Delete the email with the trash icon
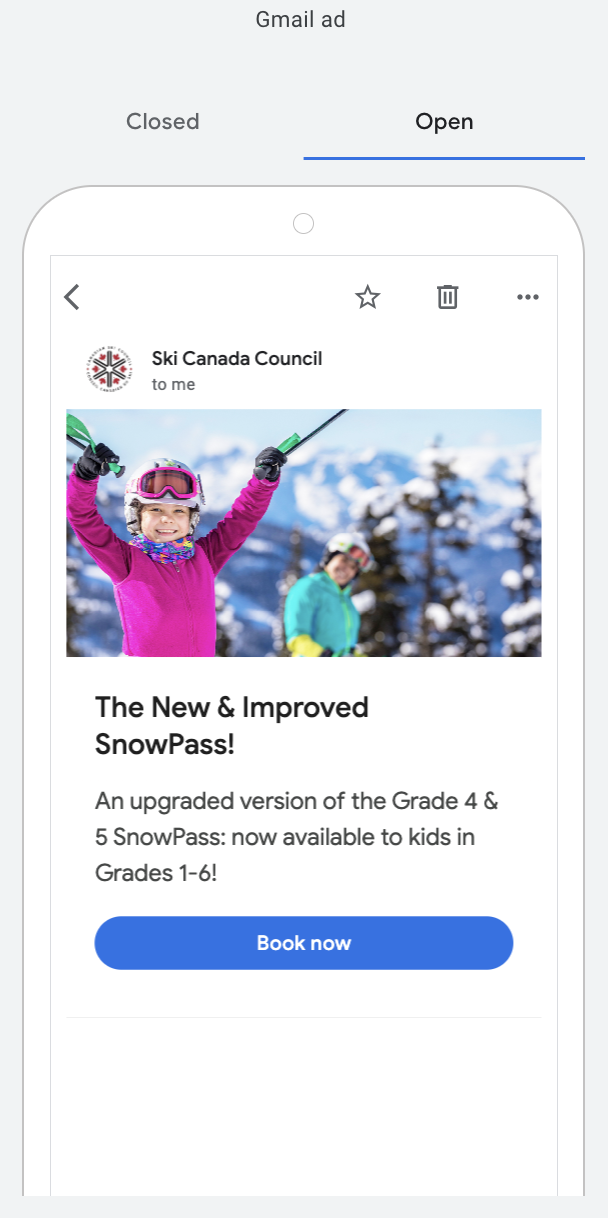The image size is (608, 1218). click(447, 297)
